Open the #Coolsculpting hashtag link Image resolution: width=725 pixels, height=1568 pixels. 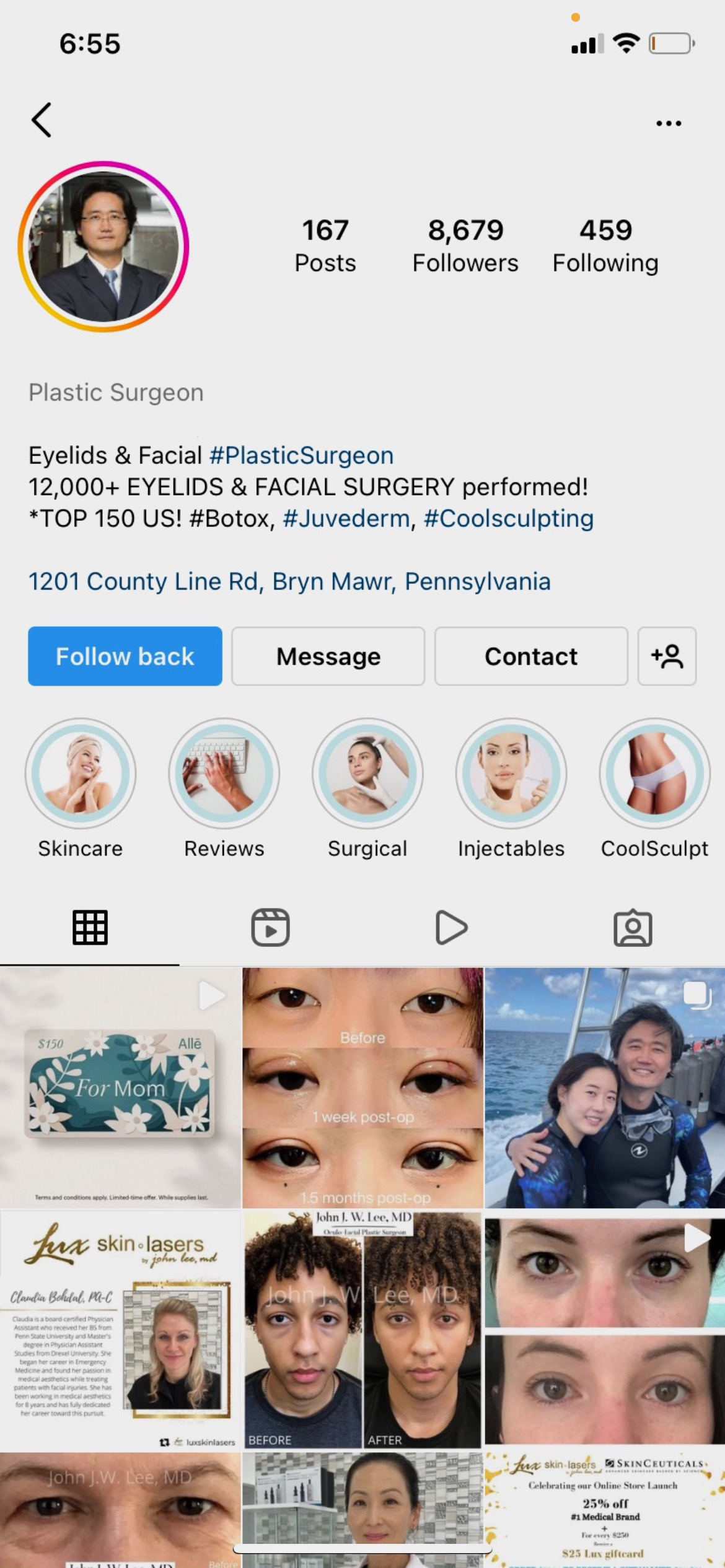508,518
